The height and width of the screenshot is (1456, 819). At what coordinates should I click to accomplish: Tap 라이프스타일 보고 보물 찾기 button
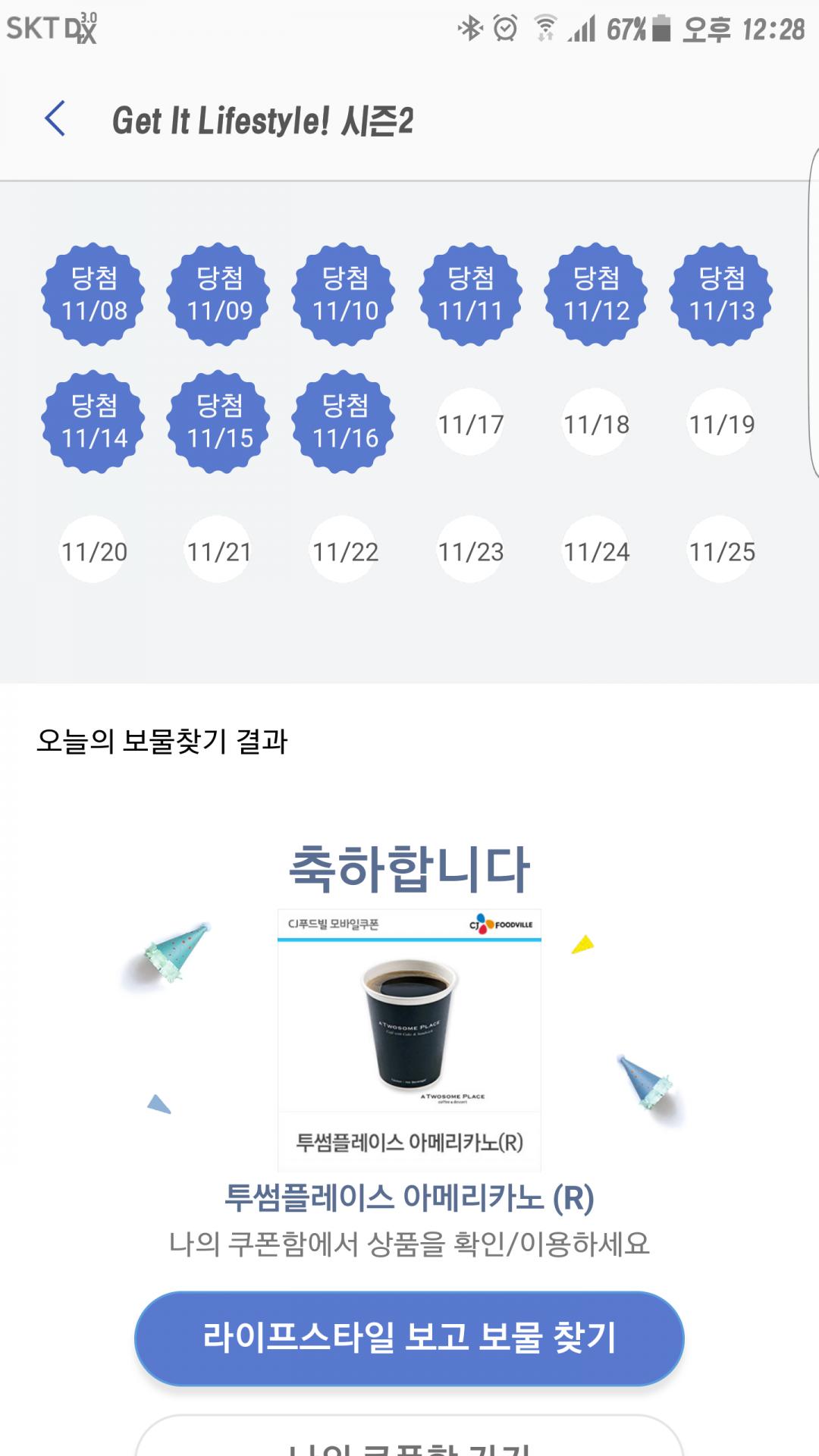[409, 1338]
